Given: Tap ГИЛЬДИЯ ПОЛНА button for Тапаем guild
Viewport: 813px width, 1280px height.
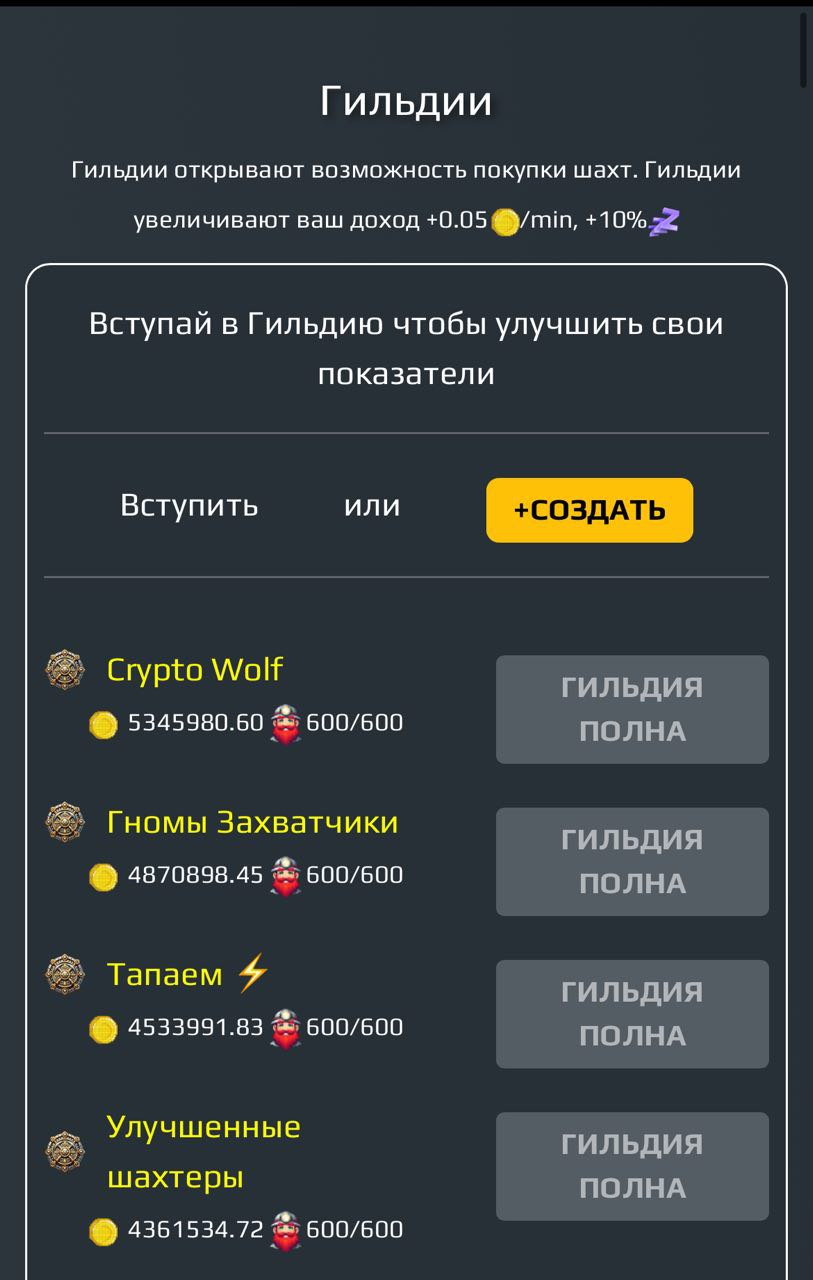Looking at the screenshot, I should [632, 1013].
